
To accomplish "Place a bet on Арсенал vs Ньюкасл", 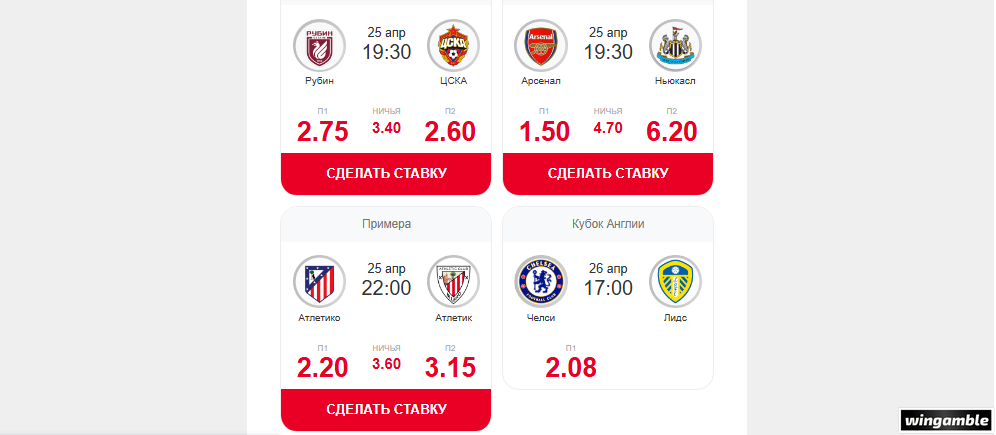I will [607, 173].
